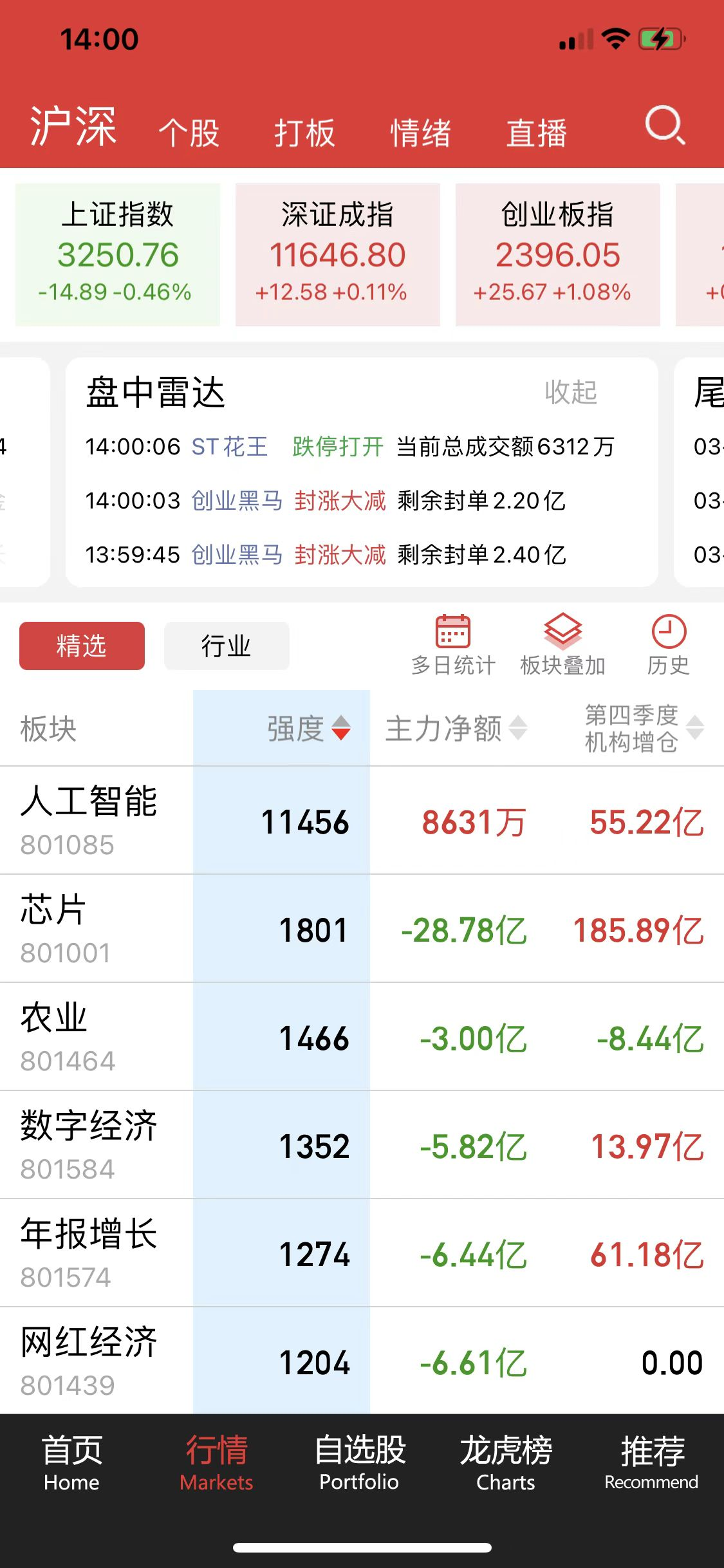Viewport: 724px width, 1568px height.
Task: Sort by 第四季度机构增仓 column
Action: click(x=643, y=729)
